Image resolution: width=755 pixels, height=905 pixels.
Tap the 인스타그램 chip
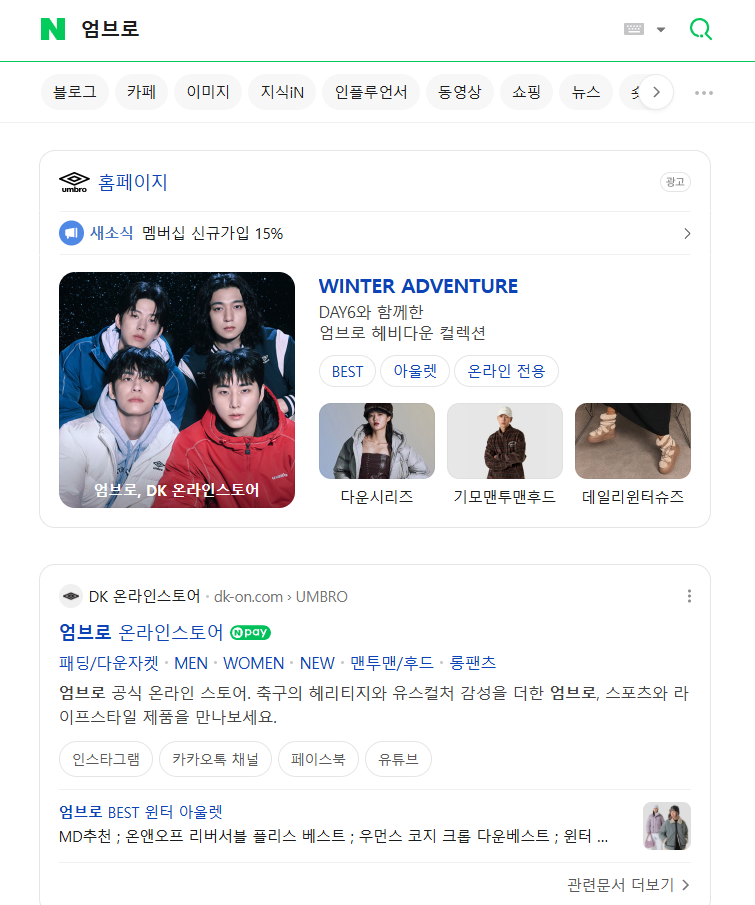(106, 759)
